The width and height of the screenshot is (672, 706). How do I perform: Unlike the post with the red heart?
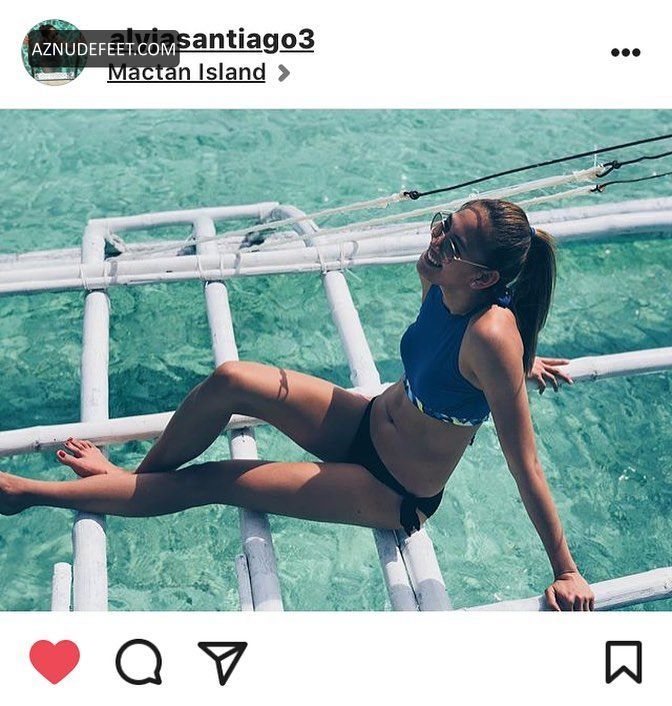(54, 661)
